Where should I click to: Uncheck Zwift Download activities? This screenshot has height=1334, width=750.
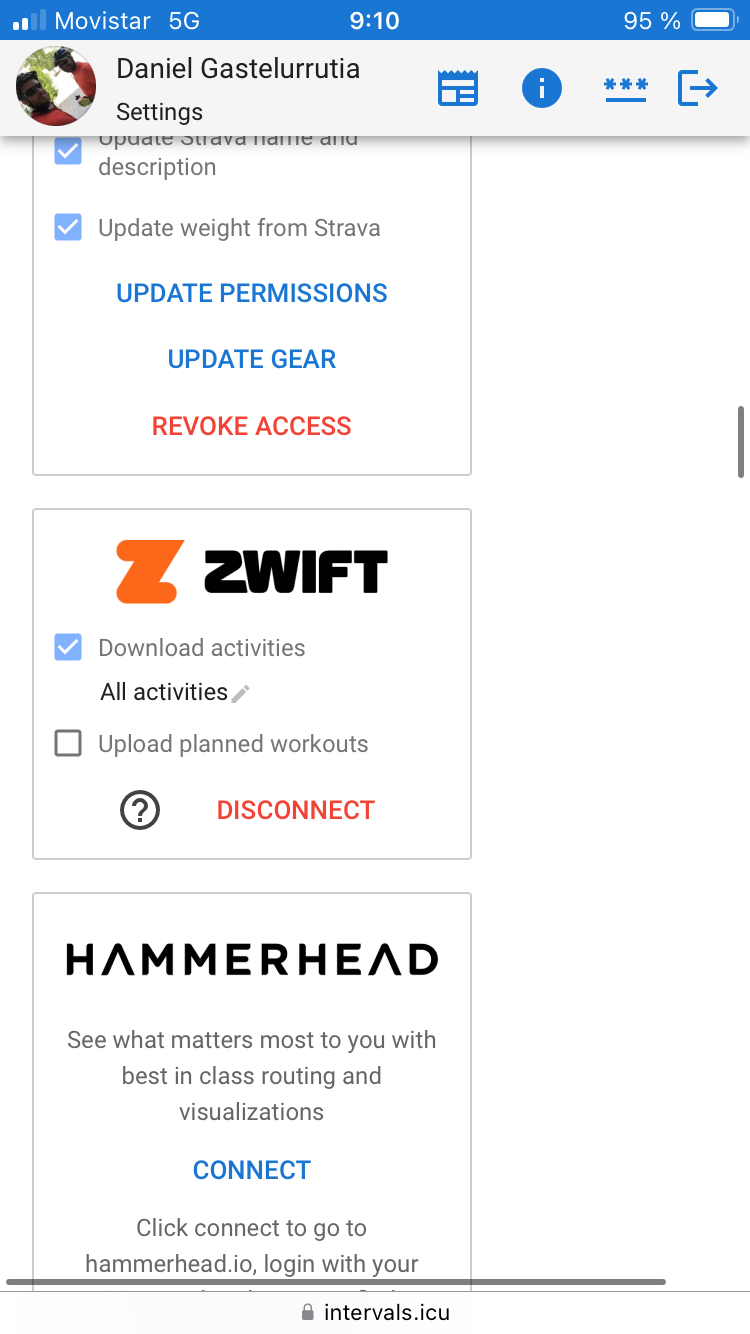pyautogui.click(x=68, y=647)
